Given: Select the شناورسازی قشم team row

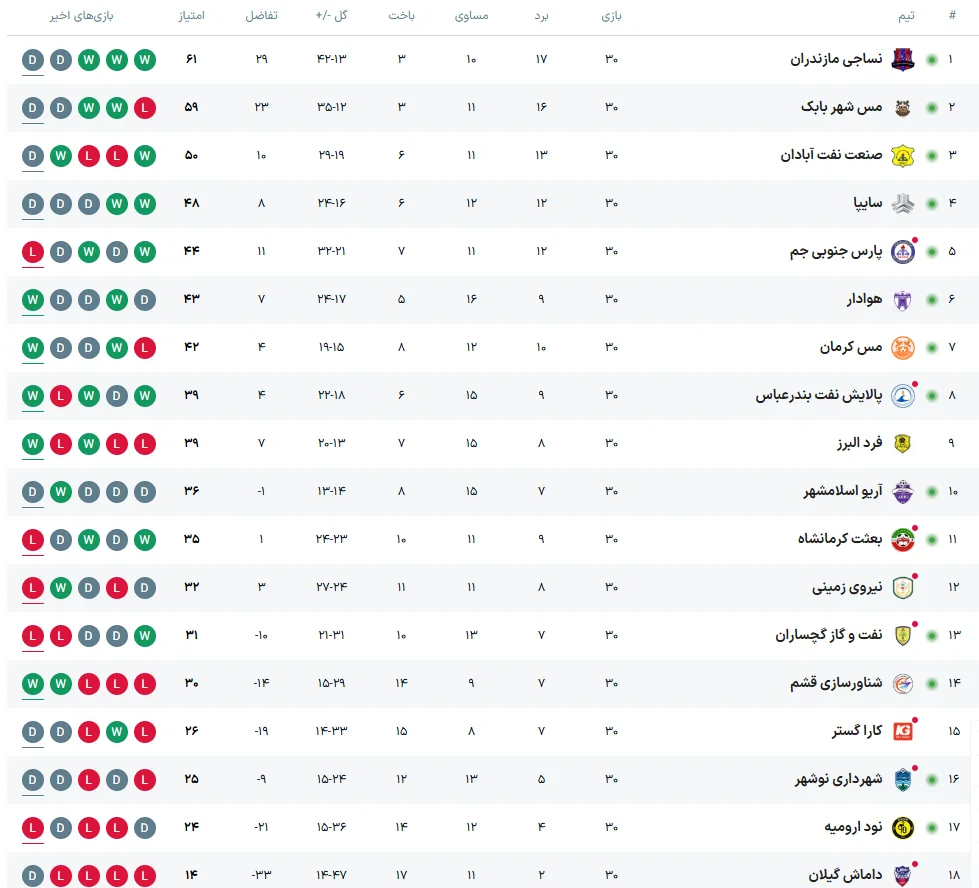Looking at the screenshot, I should click(493, 684).
